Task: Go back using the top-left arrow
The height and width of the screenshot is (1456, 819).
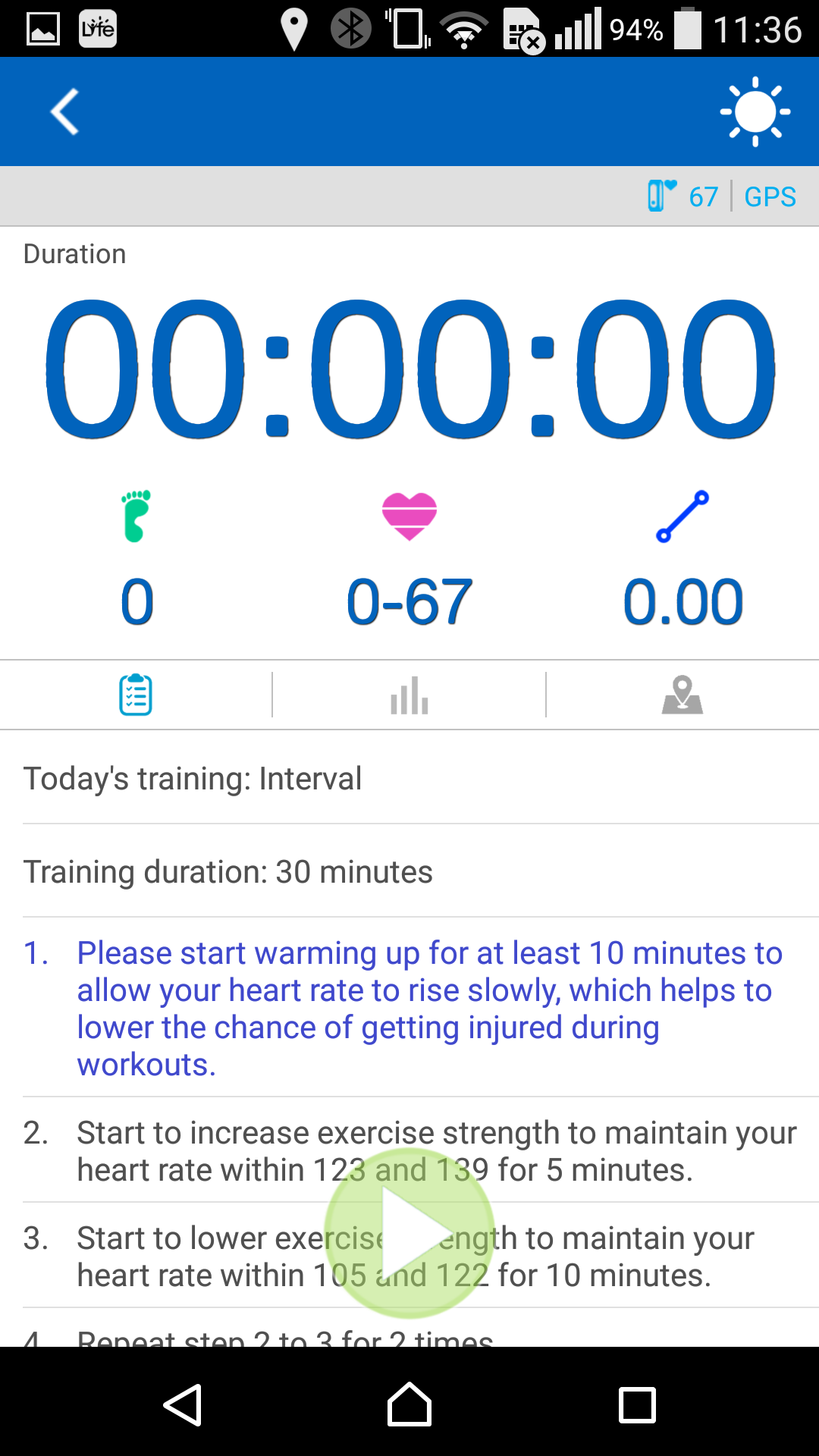Action: (64, 111)
